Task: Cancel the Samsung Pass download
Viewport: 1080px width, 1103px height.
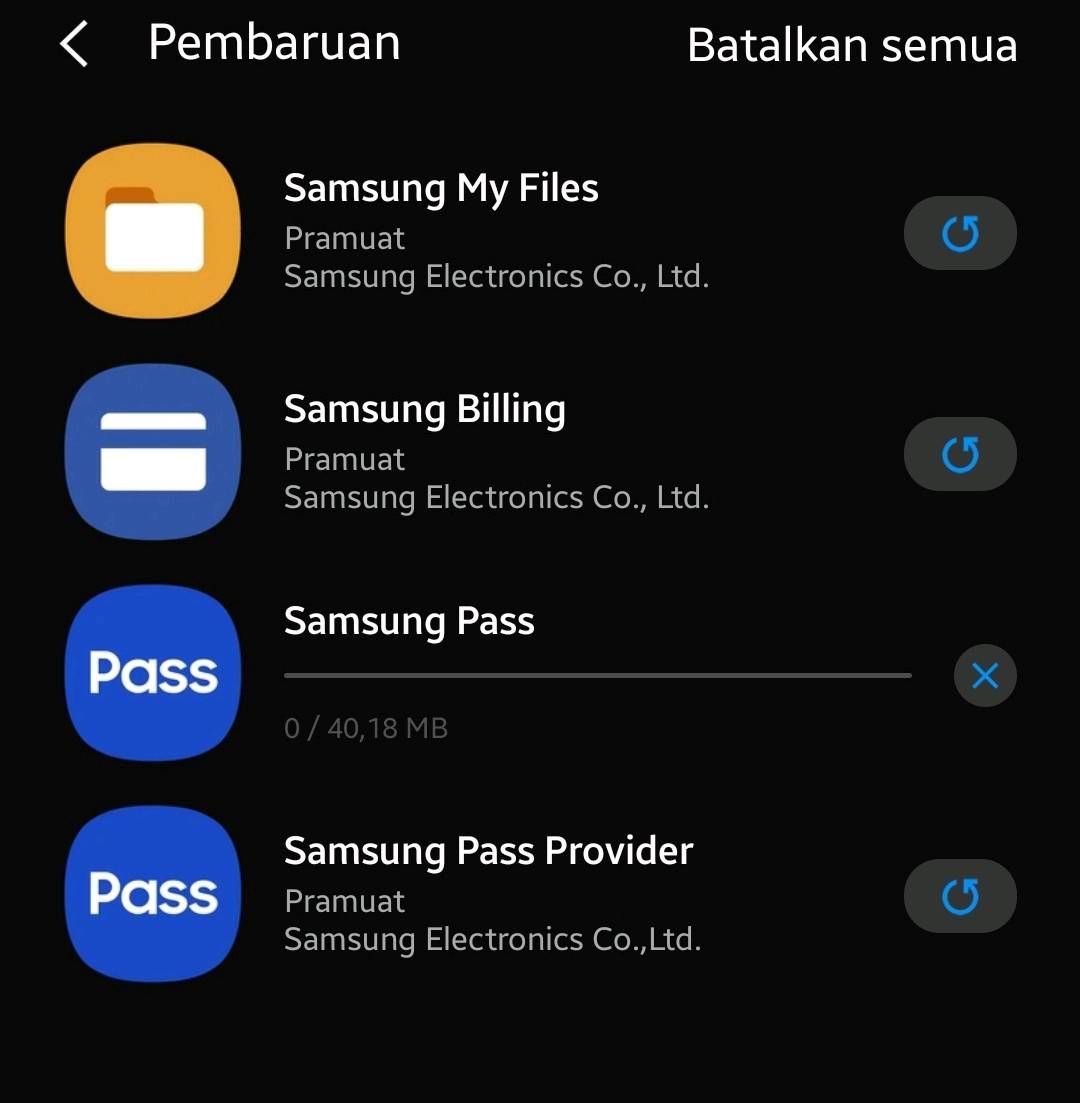Action: (985, 676)
